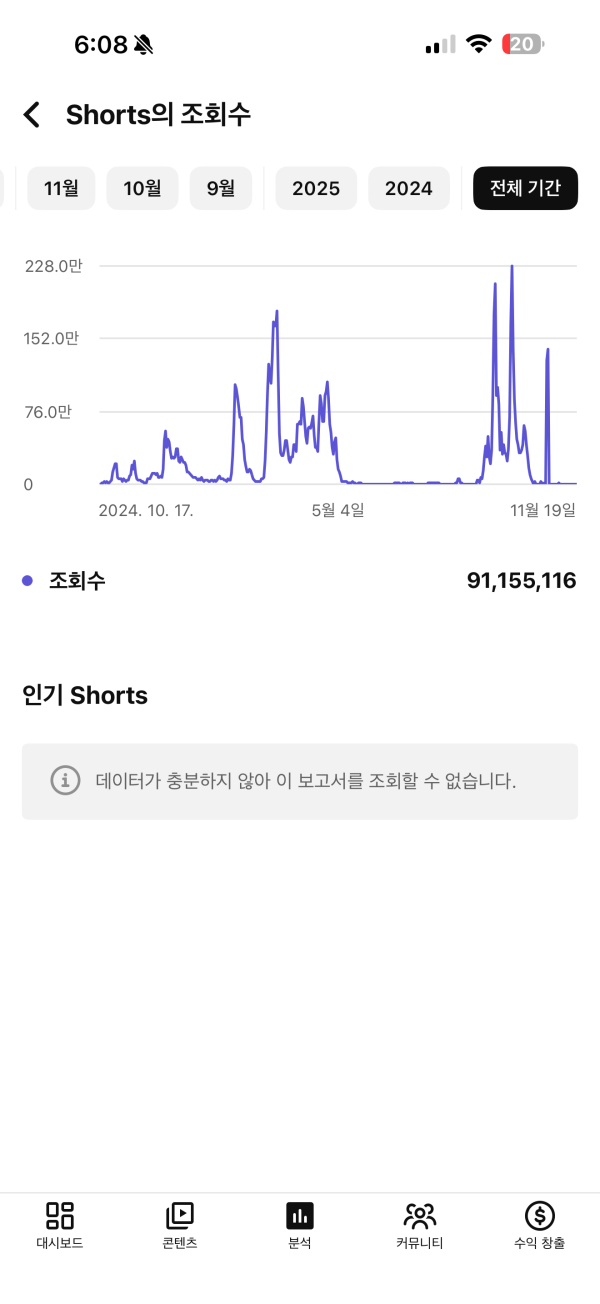Go back from Shorts의 조회수
The height and width of the screenshot is (1304, 600).
point(32,115)
